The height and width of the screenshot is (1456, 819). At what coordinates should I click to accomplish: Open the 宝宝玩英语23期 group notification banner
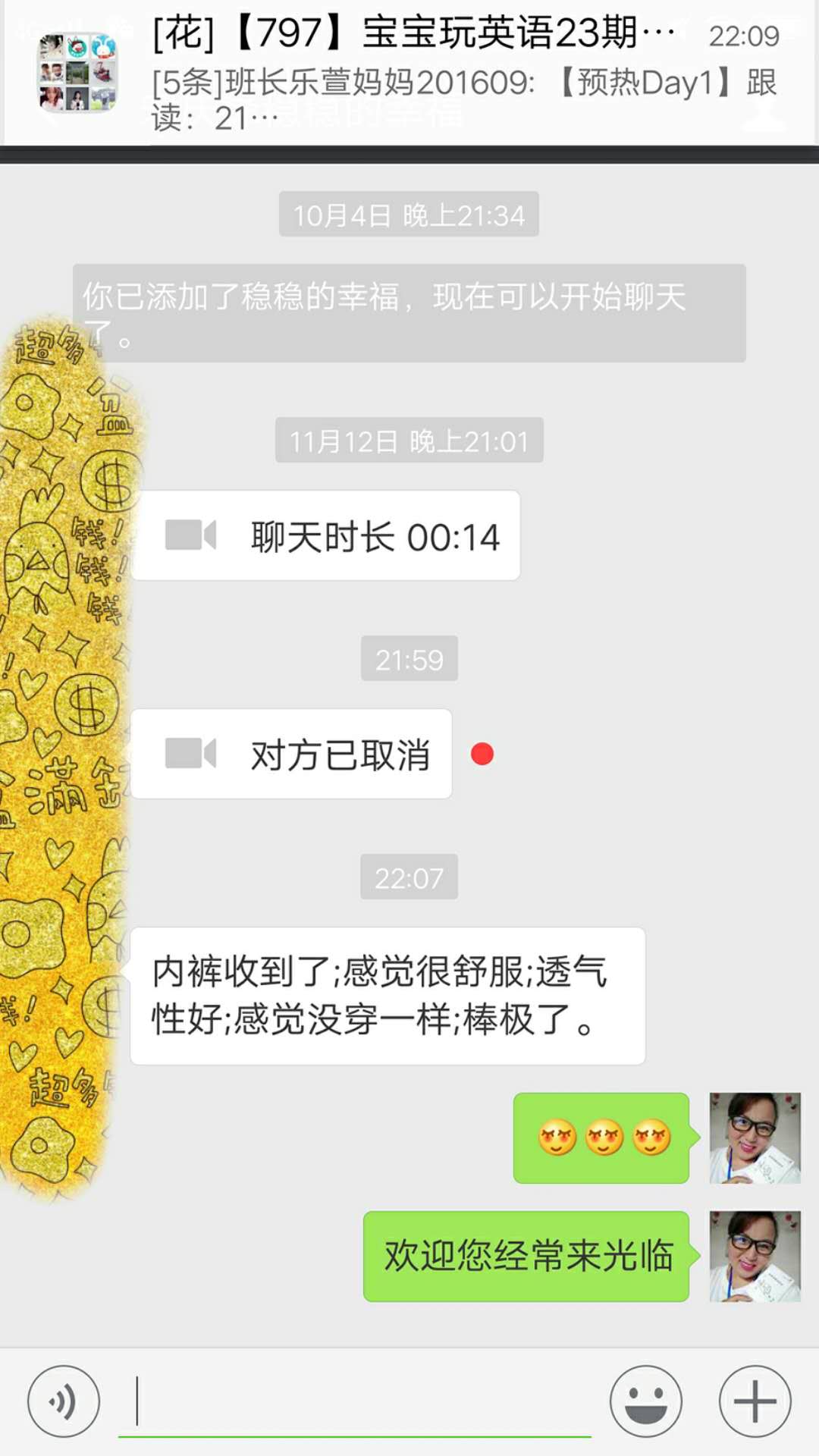[x=409, y=73]
